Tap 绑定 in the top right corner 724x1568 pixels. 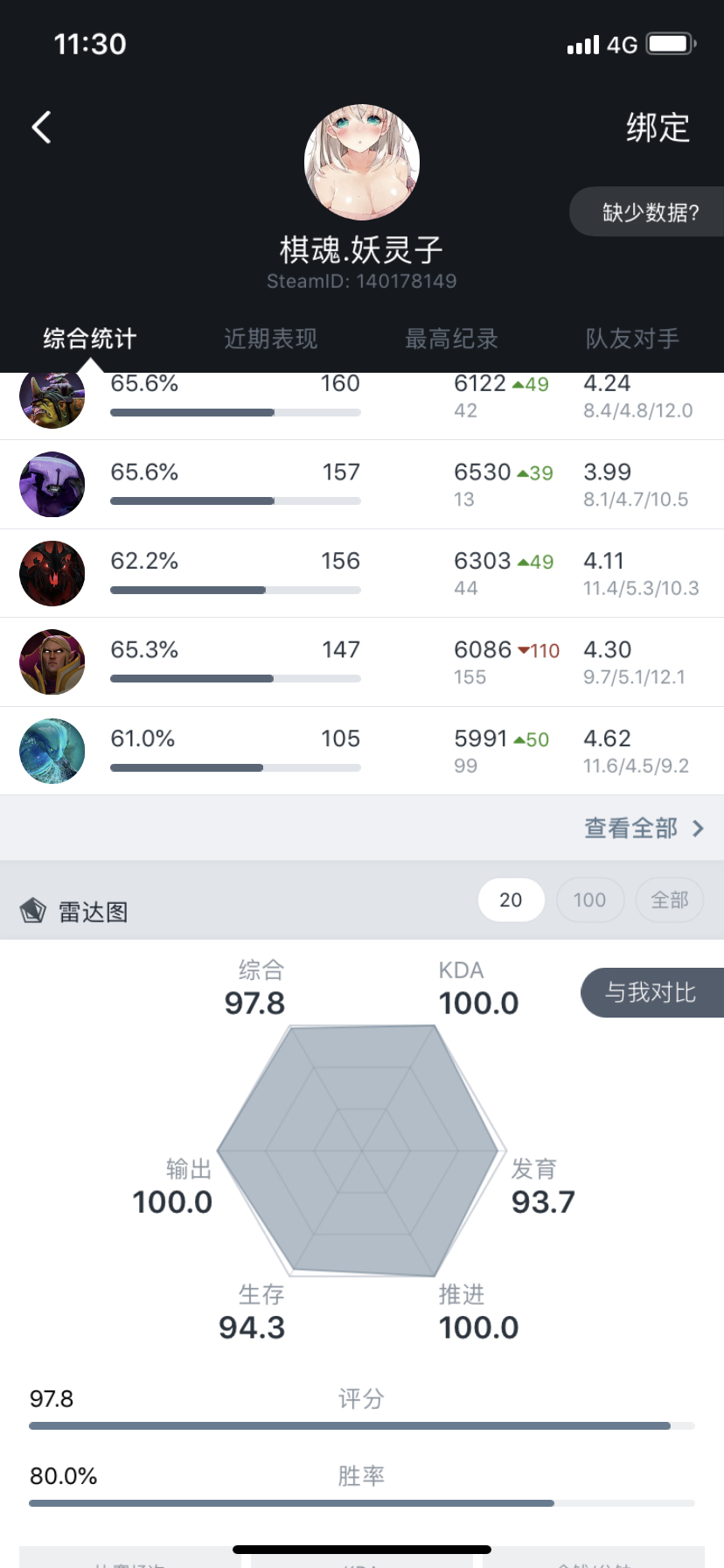pyautogui.click(x=659, y=127)
